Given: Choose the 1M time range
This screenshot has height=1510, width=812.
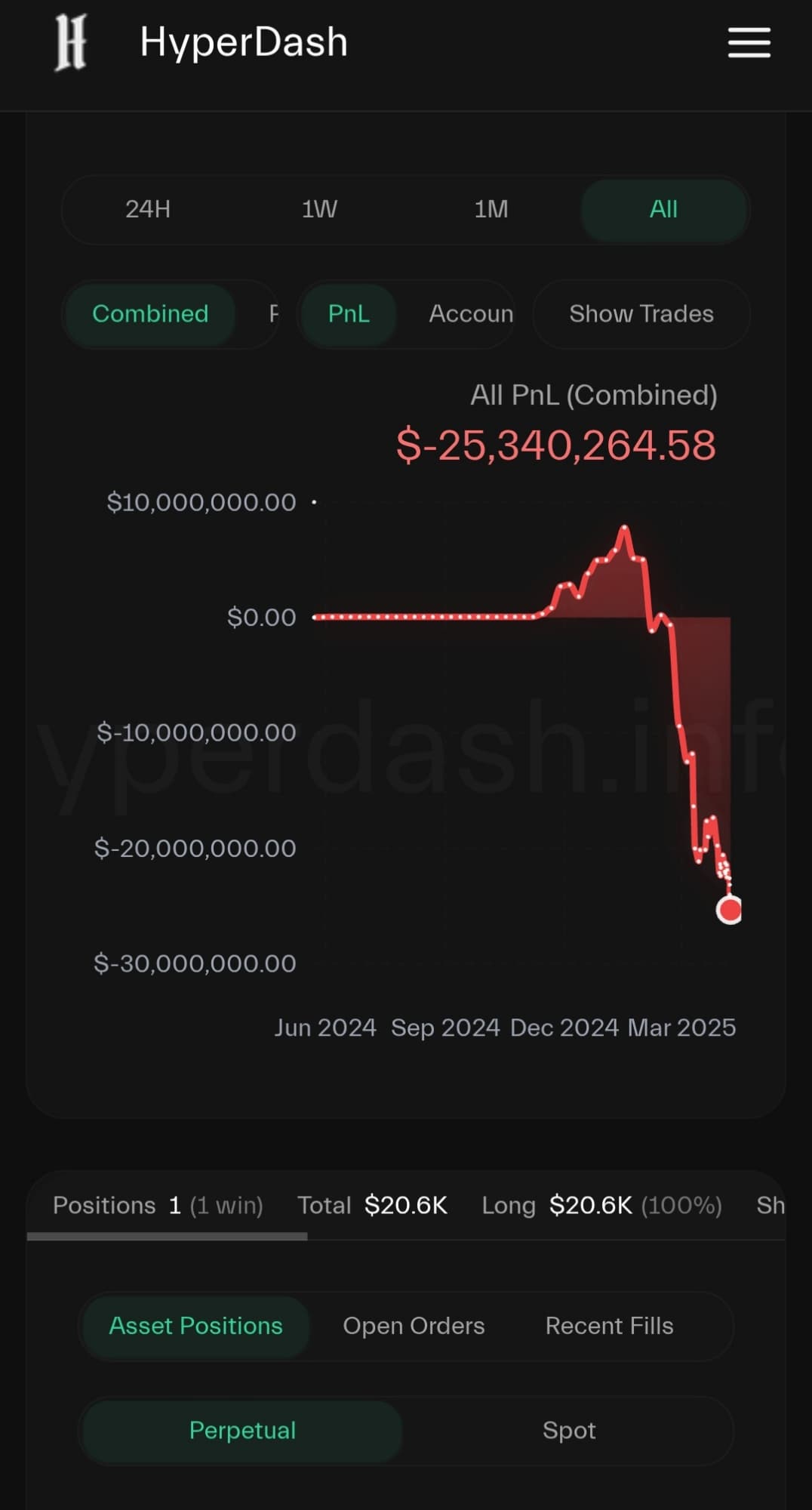Looking at the screenshot, I should point(491,209).
